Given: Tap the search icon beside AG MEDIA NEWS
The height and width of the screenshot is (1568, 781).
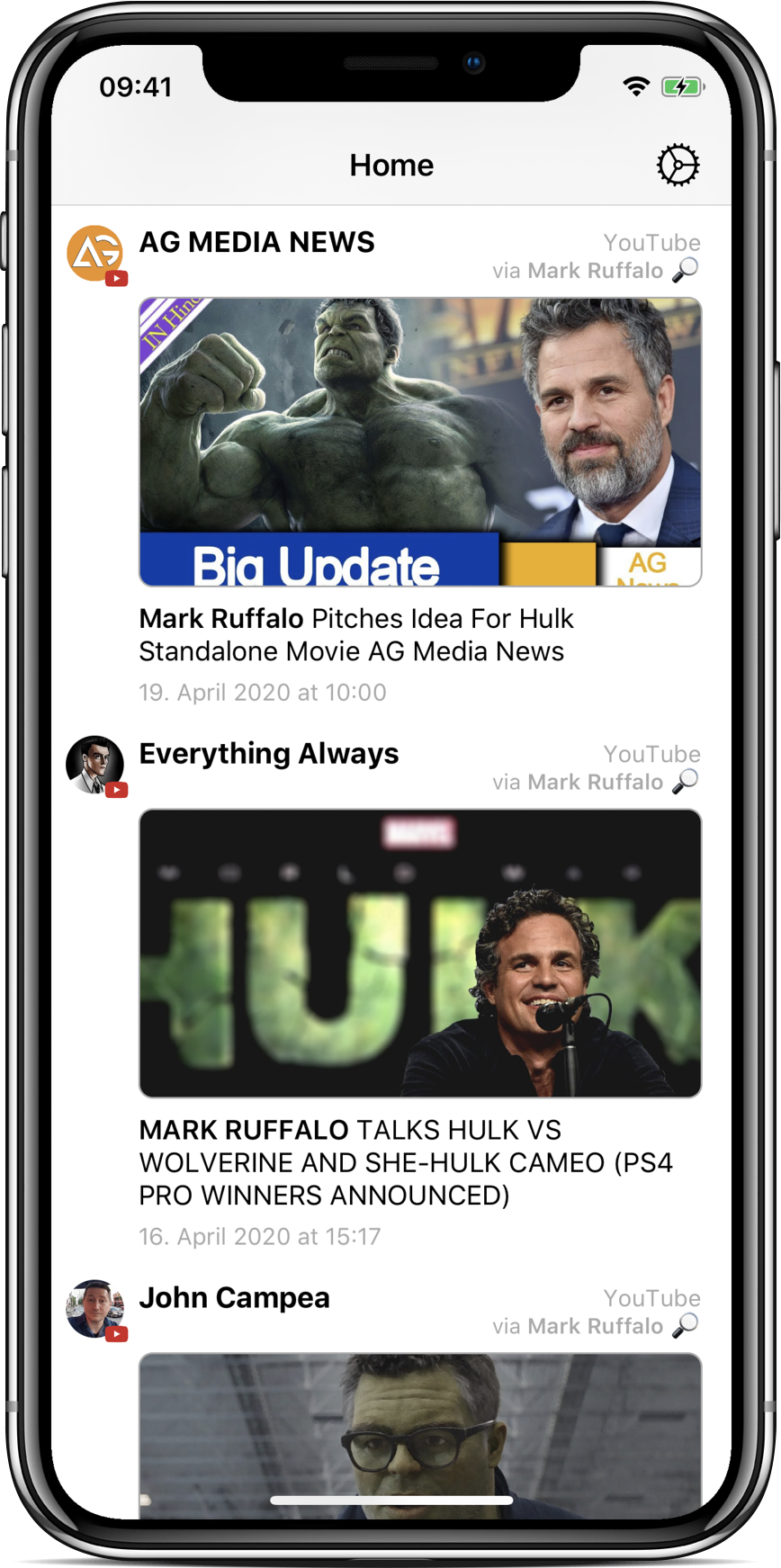Looking at the screenshot, I should click(x=686, y=270).
